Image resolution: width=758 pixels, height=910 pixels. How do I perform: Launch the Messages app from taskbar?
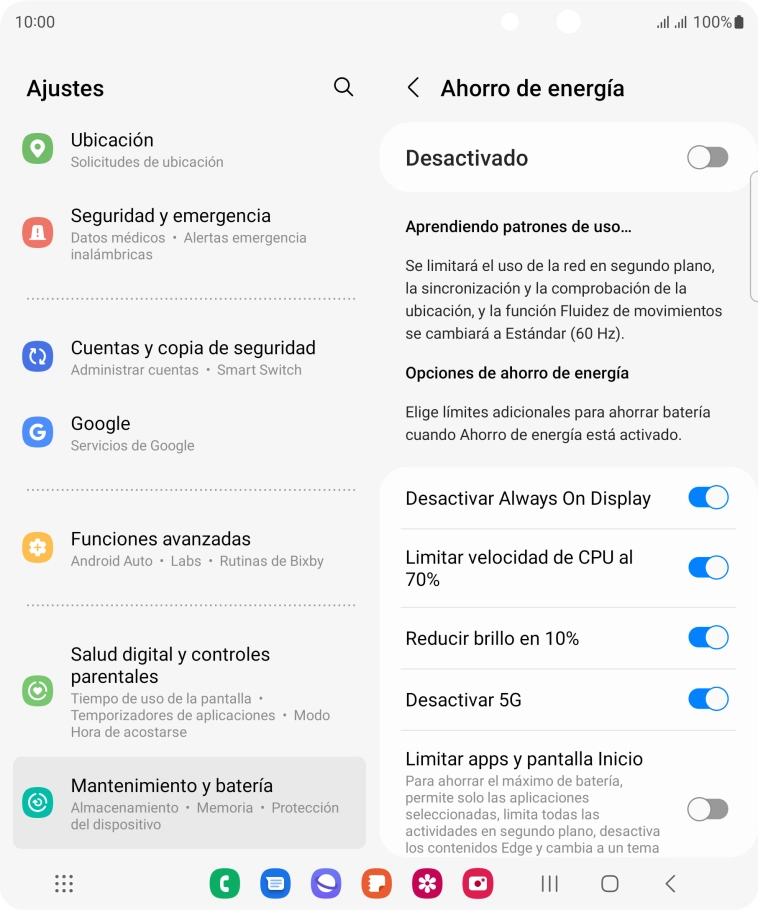275,883
